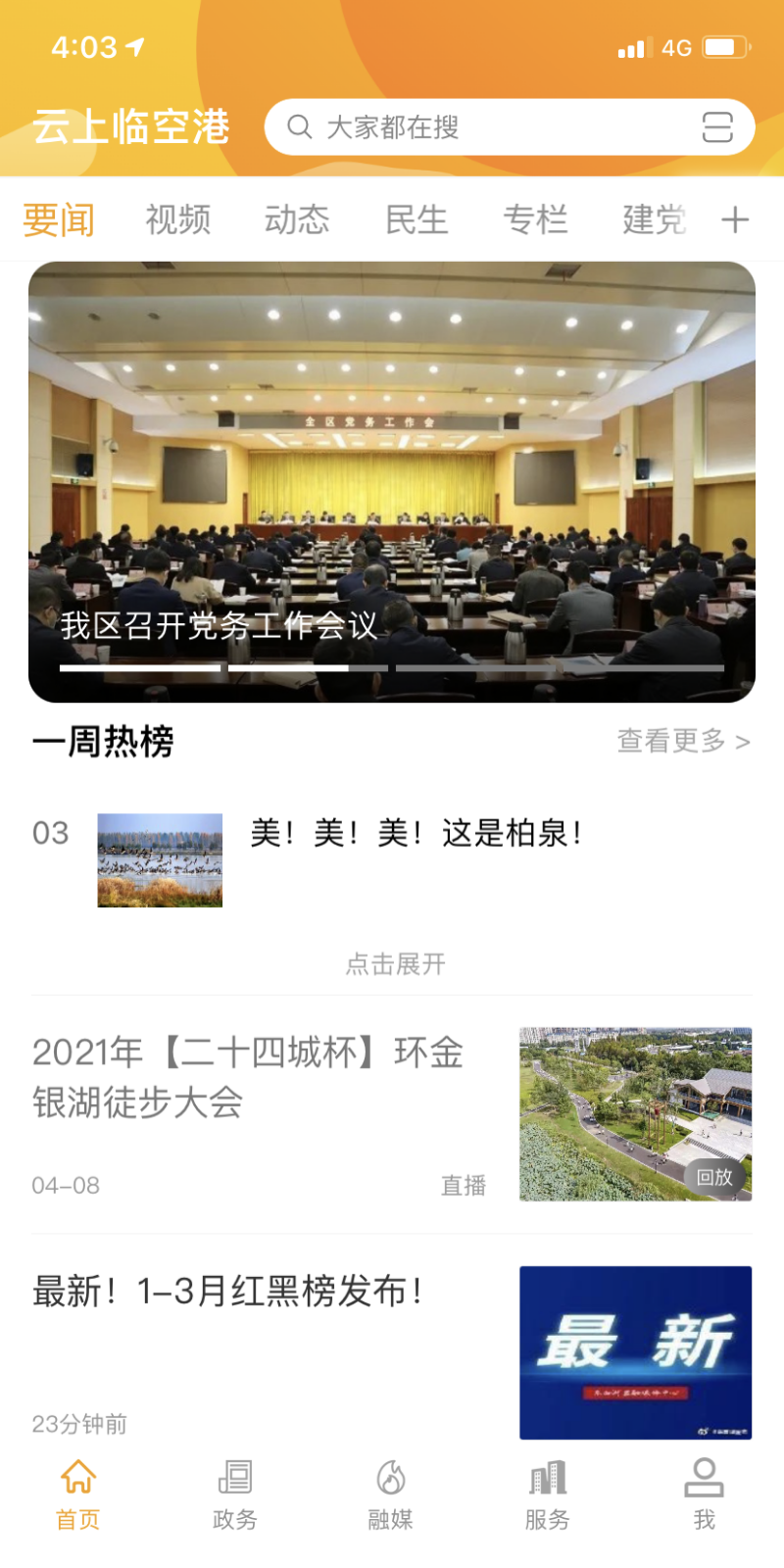Open thumbnail for 美！美！美！这是柏泉！

[160, 859]
